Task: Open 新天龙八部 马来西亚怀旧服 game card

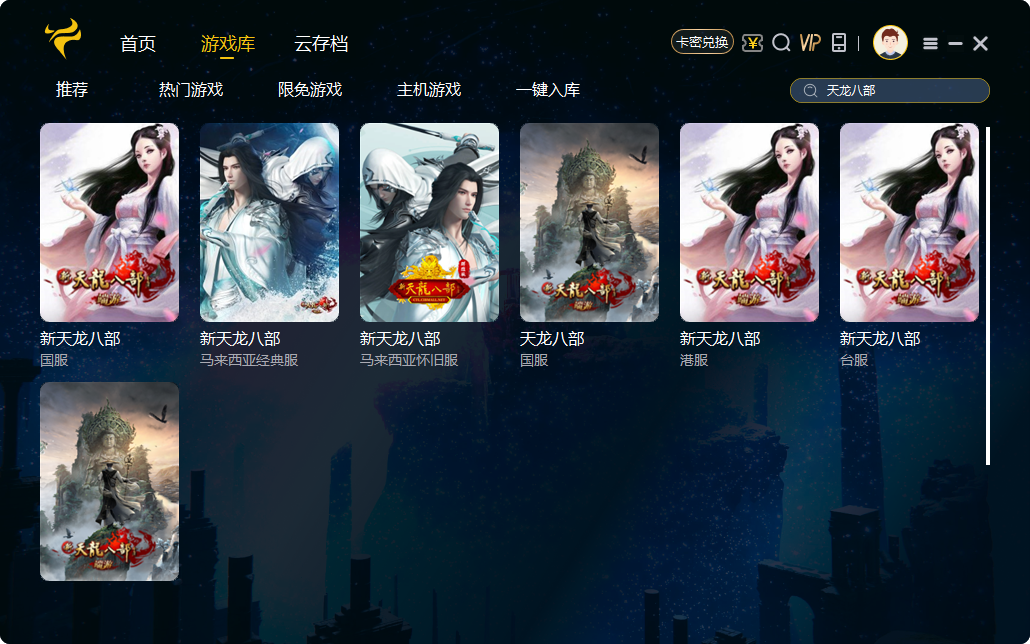Action: pyautogui.click(x=429, y=222)
